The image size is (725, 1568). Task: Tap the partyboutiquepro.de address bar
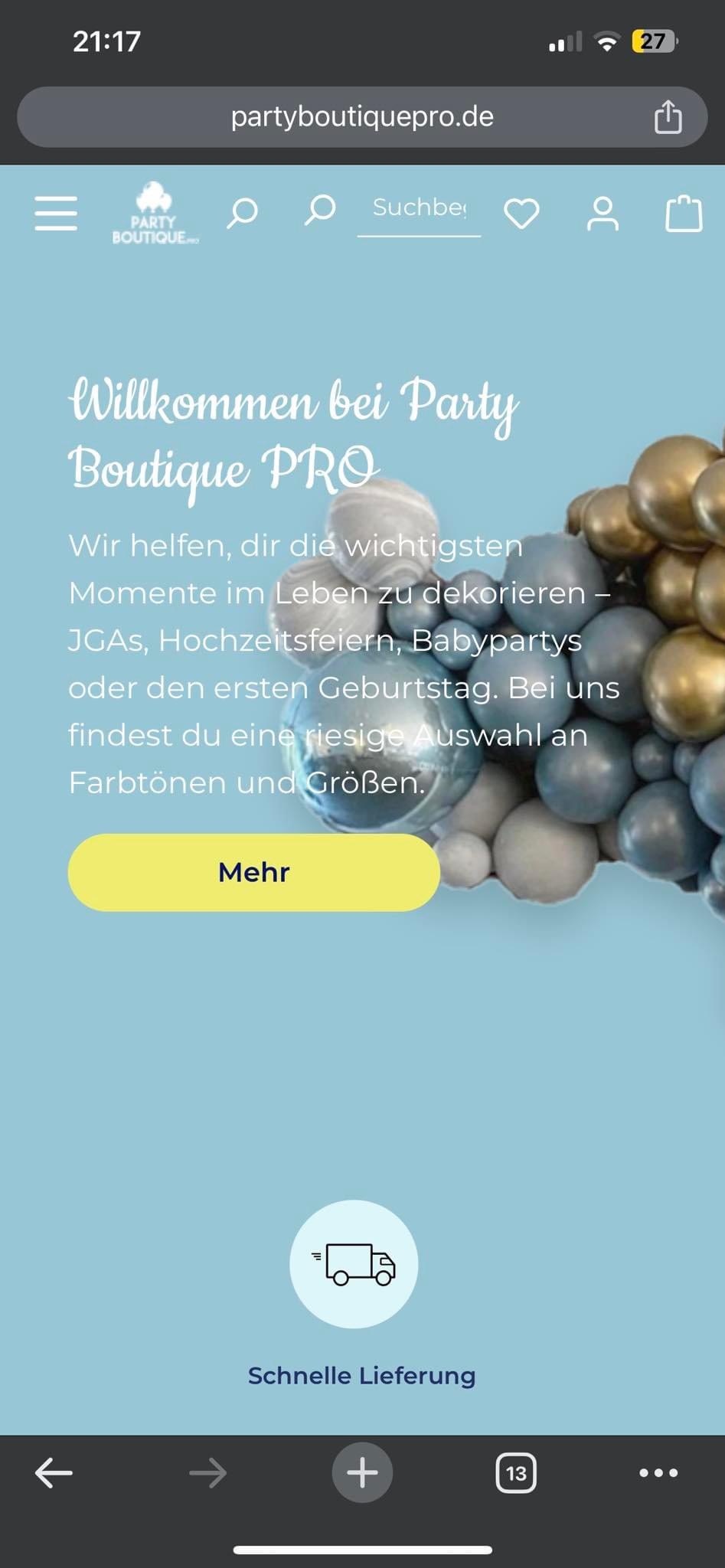pos(361,117)
